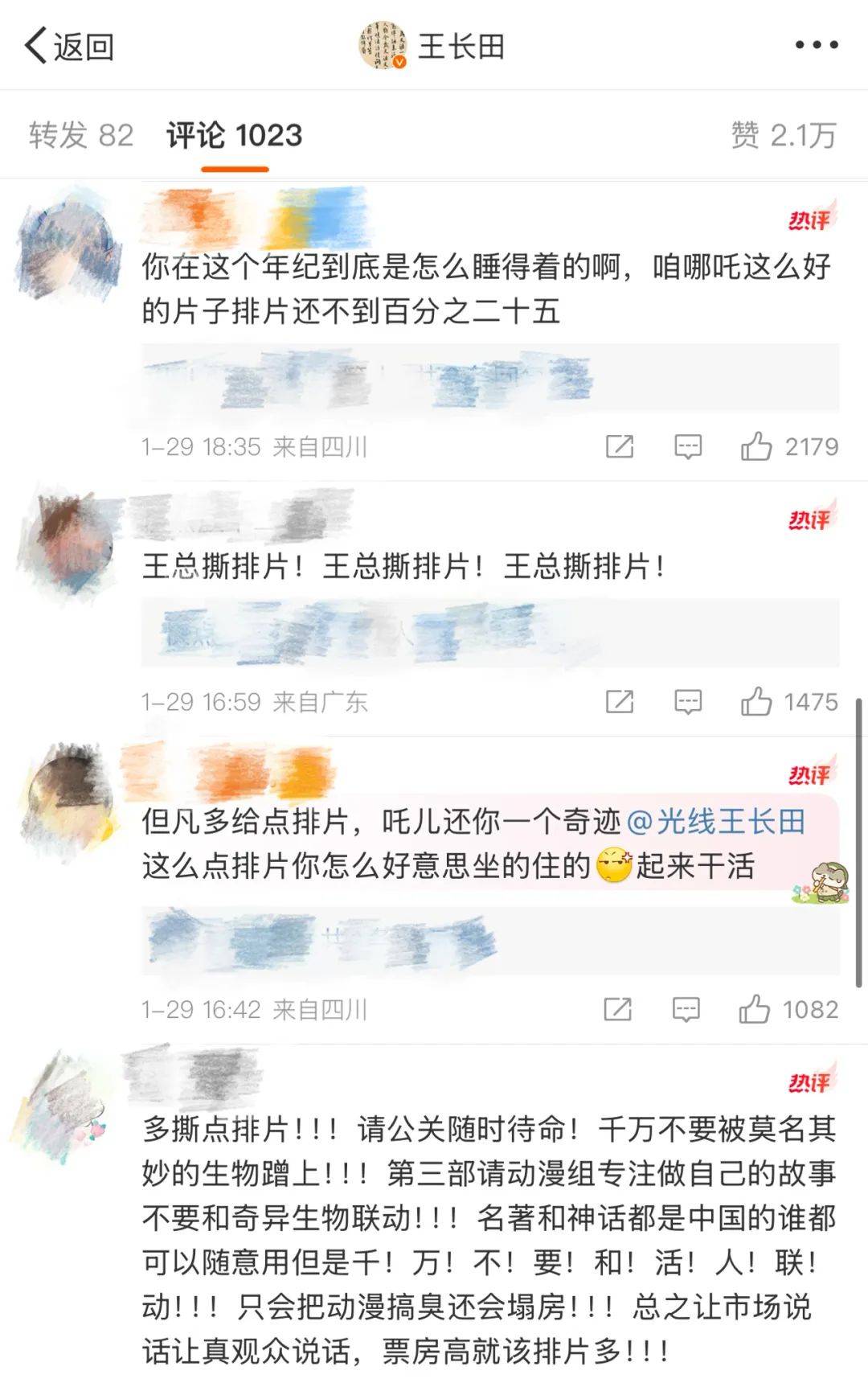Repost the 1-29 16:59 comment
Viewport: 868px width, 1383px height.
620,702
